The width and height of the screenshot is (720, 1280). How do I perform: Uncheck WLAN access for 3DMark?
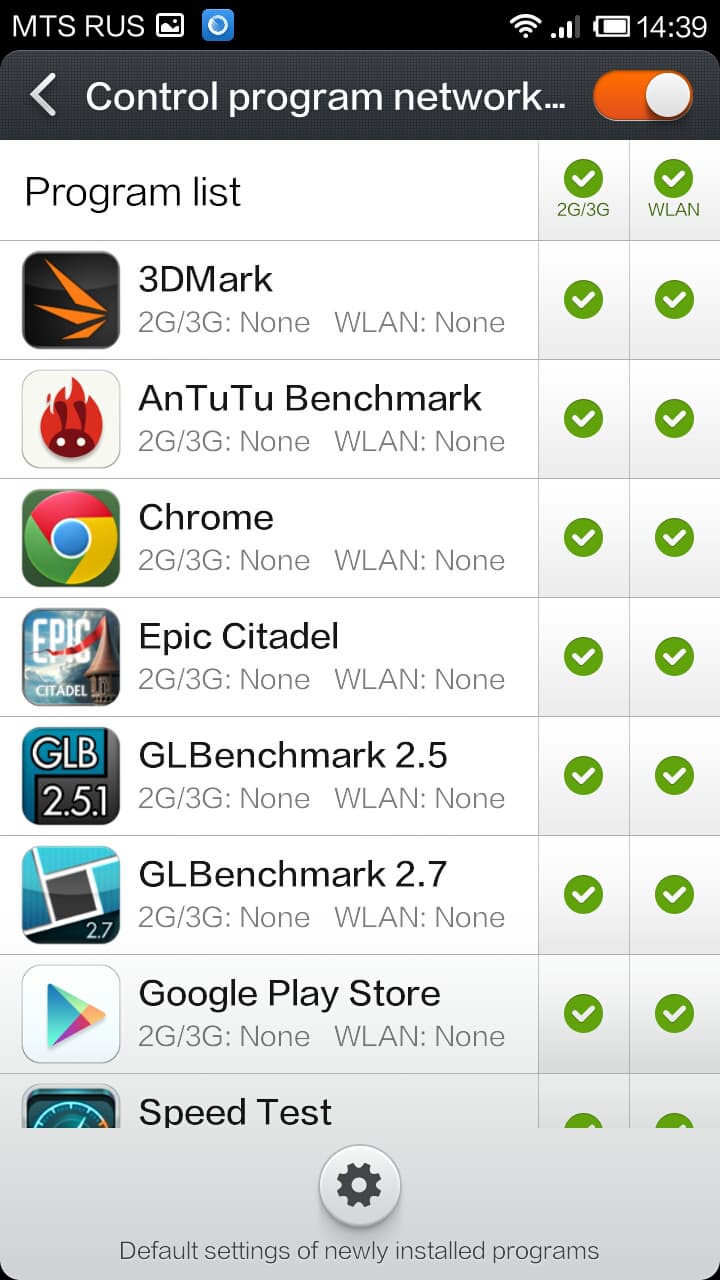click(674, 299)
